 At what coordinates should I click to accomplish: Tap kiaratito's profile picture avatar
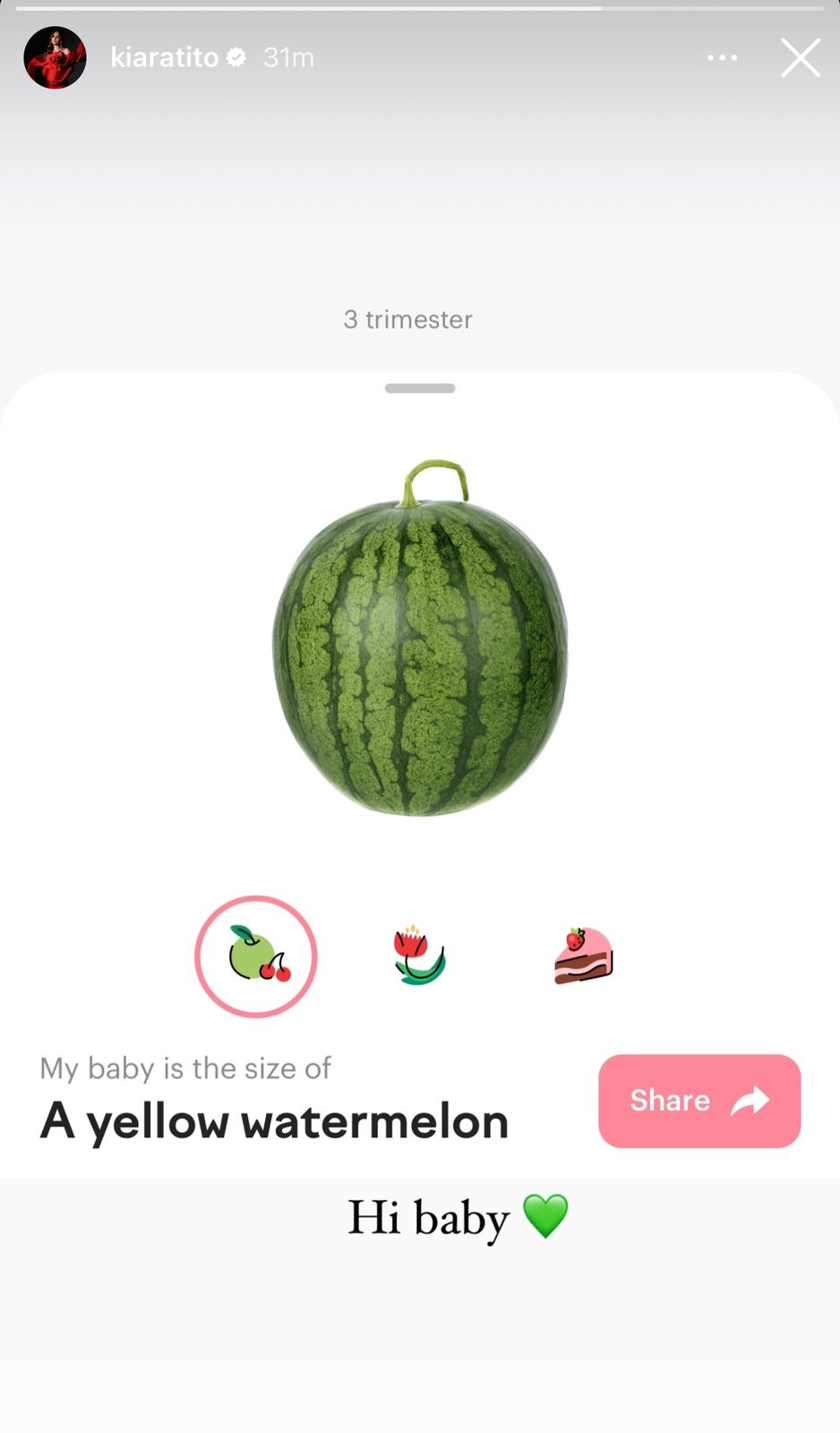click(56, 58)
